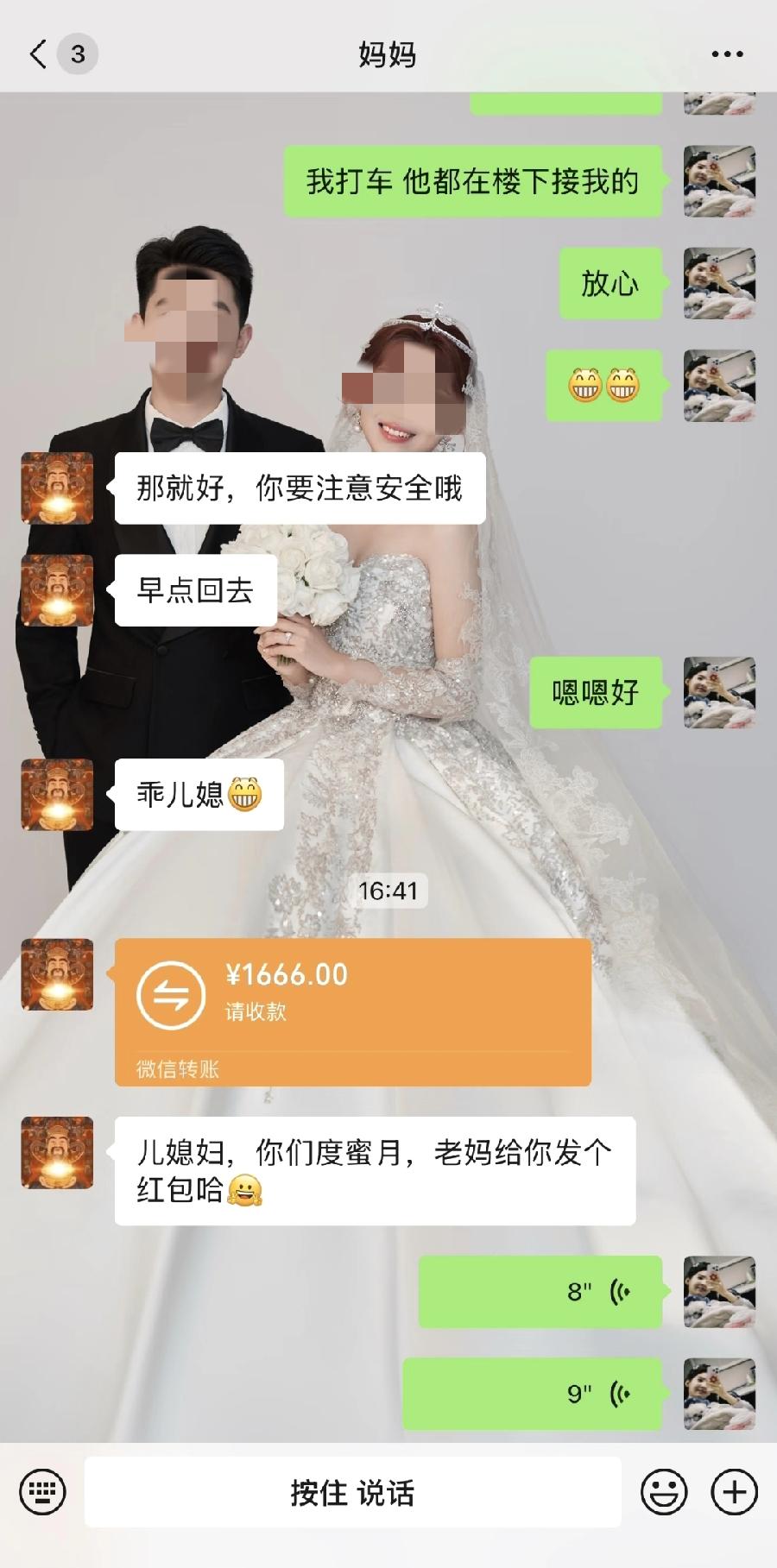The width and height of the screenshot is (777, 1568).
Task: Play the 9 second voice message
Action: pyautogui.click(x=535, y=1394)
